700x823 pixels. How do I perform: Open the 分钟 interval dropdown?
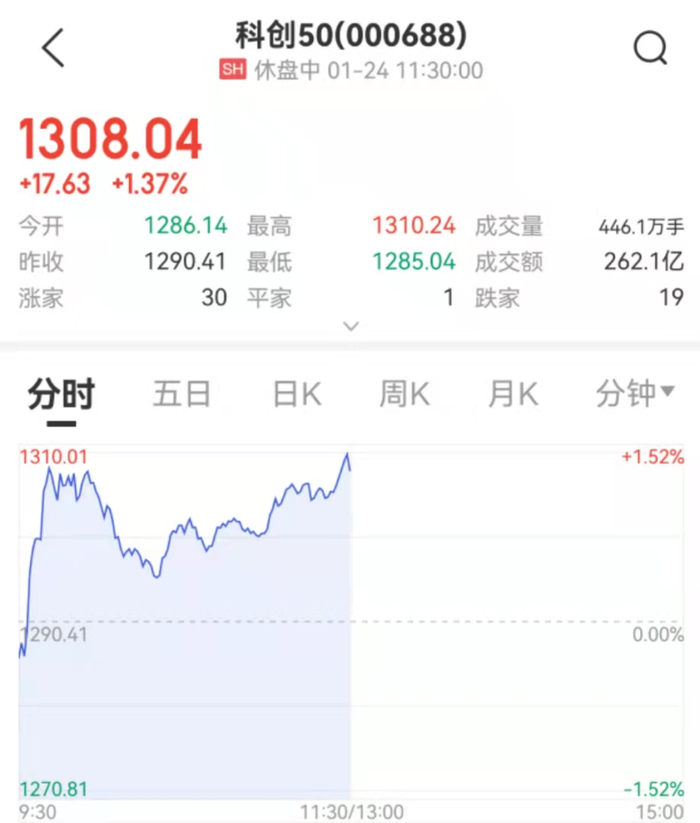click(x=635, y=394)
